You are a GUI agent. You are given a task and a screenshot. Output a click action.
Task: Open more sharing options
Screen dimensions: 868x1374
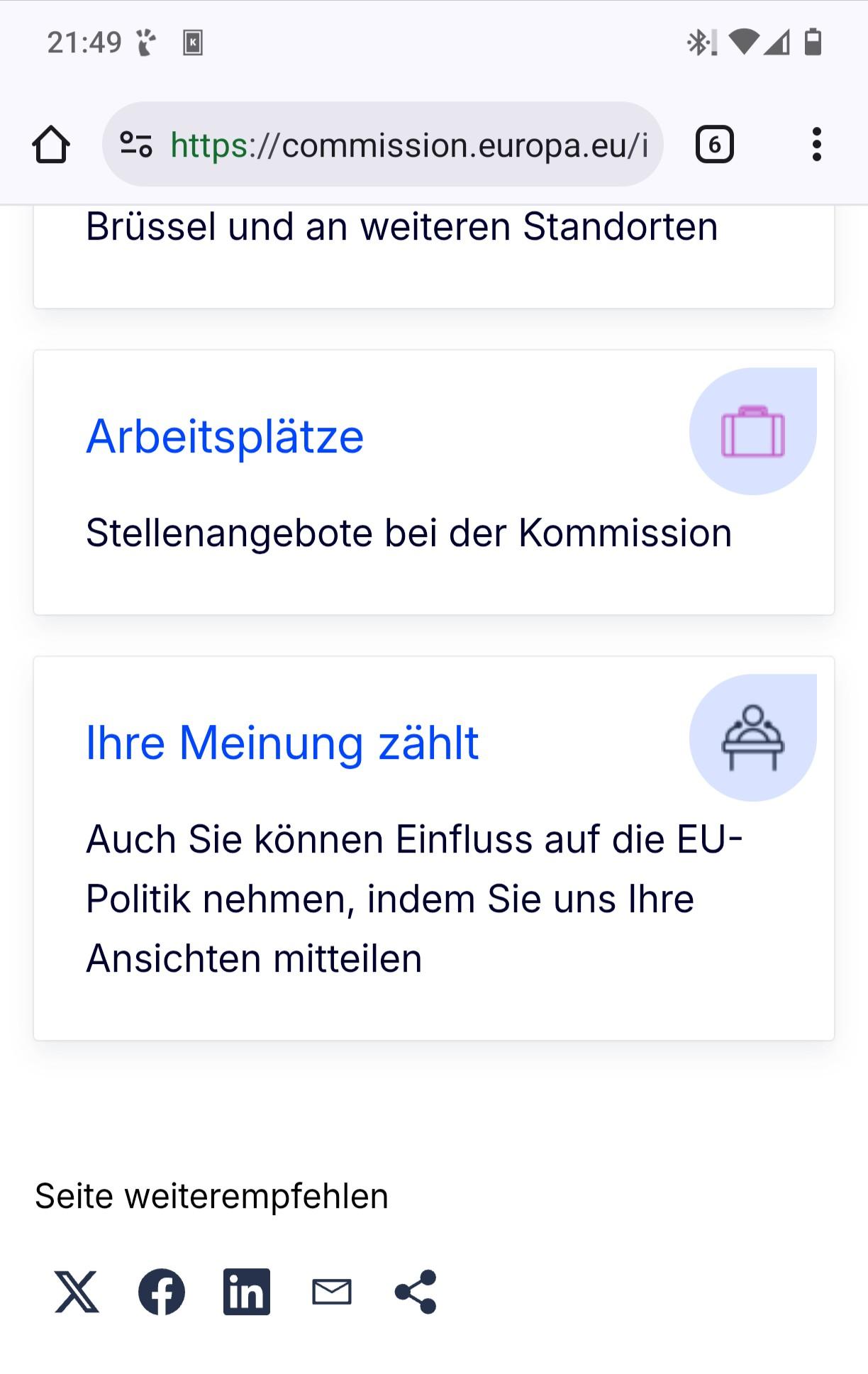416,1292
